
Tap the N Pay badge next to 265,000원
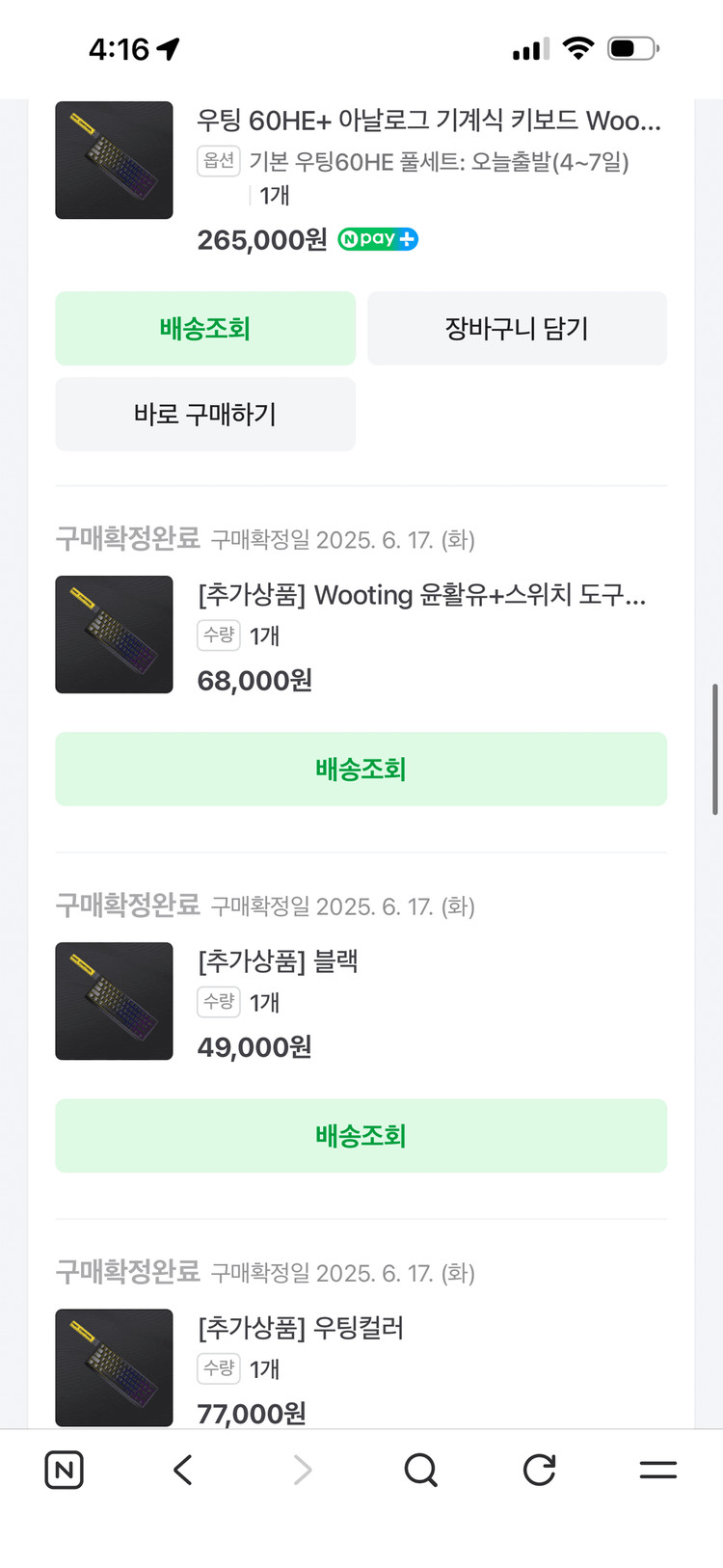coord(378,239)
